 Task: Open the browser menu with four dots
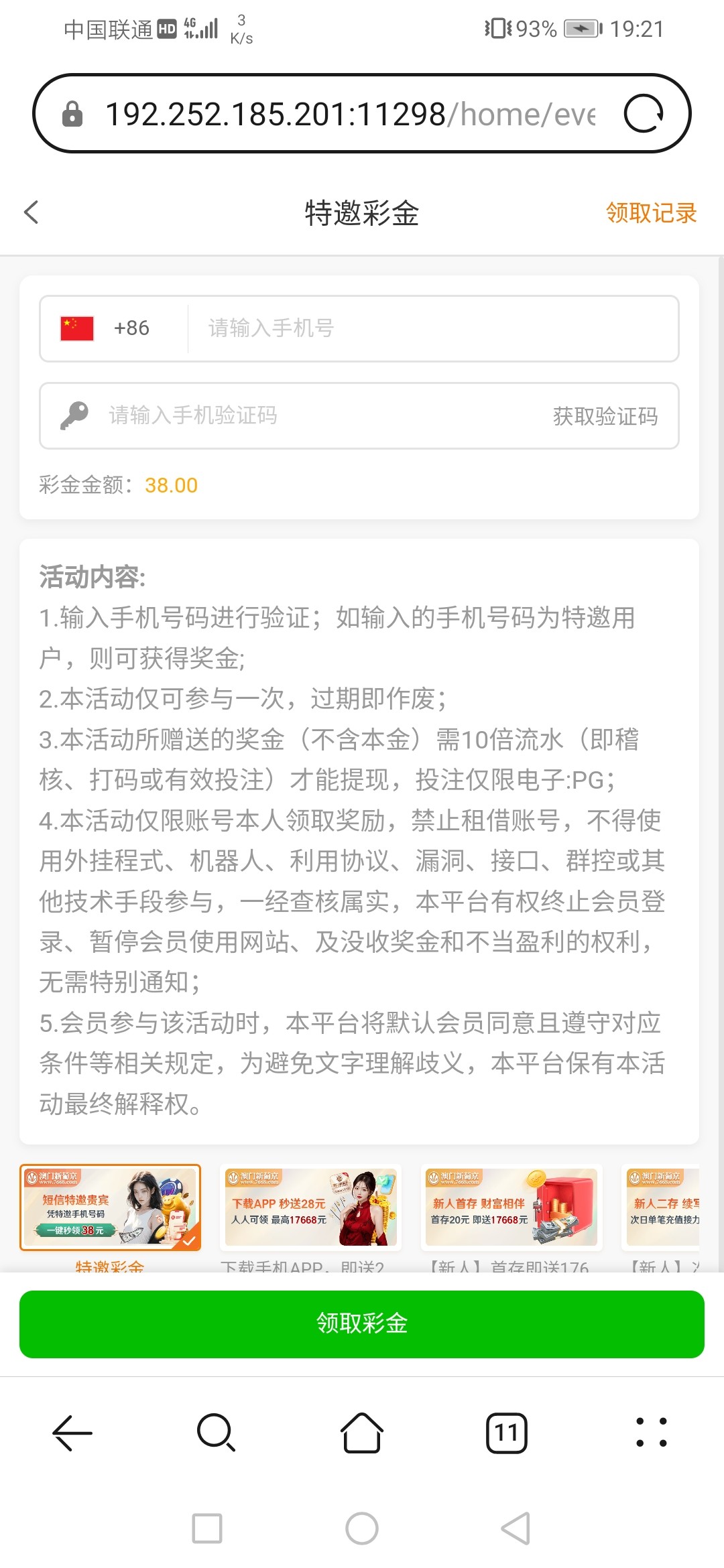coord(651,1433)
